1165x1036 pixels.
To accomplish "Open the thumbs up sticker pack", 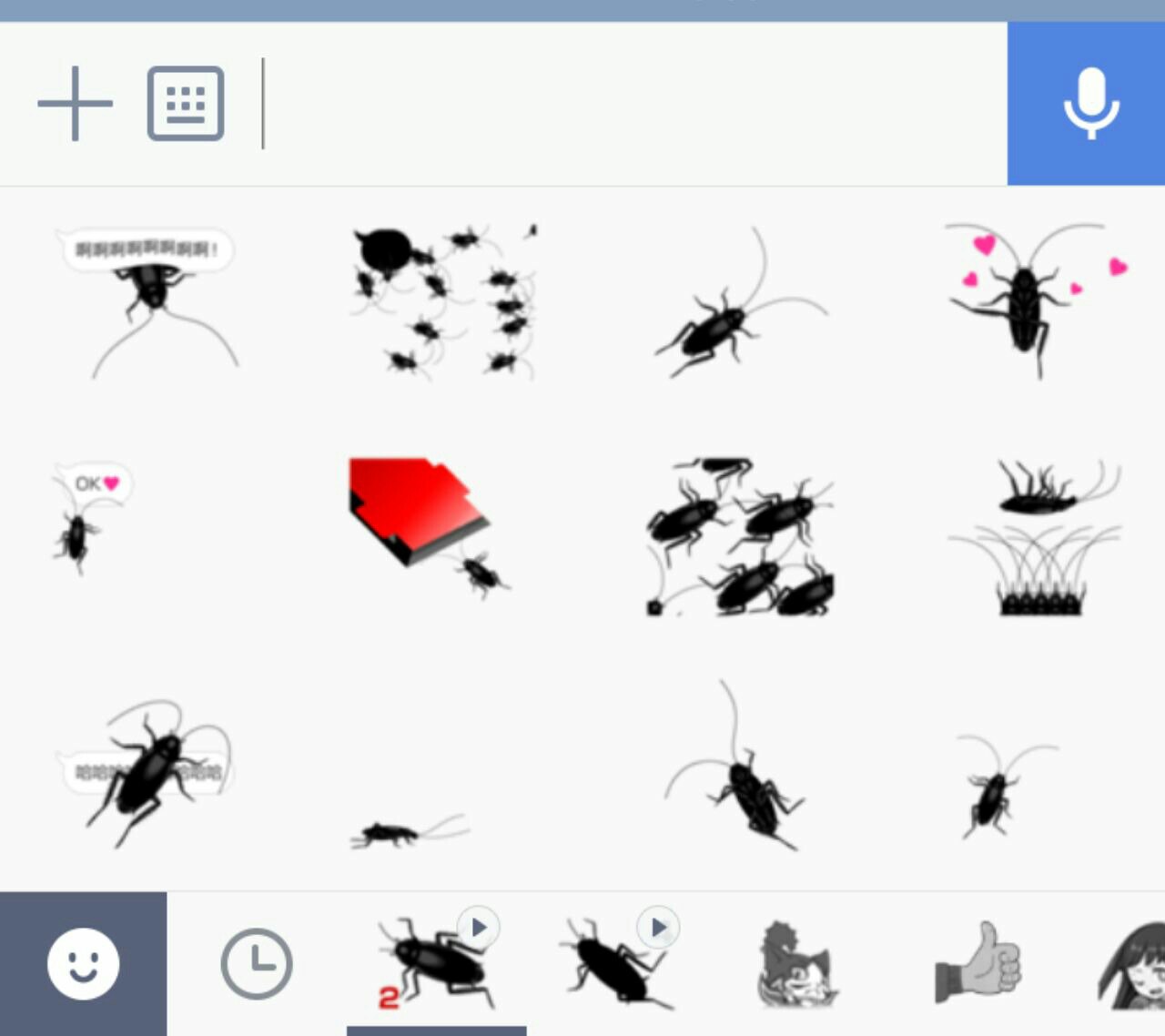I will pyautogui.click(x=979, y=963).
